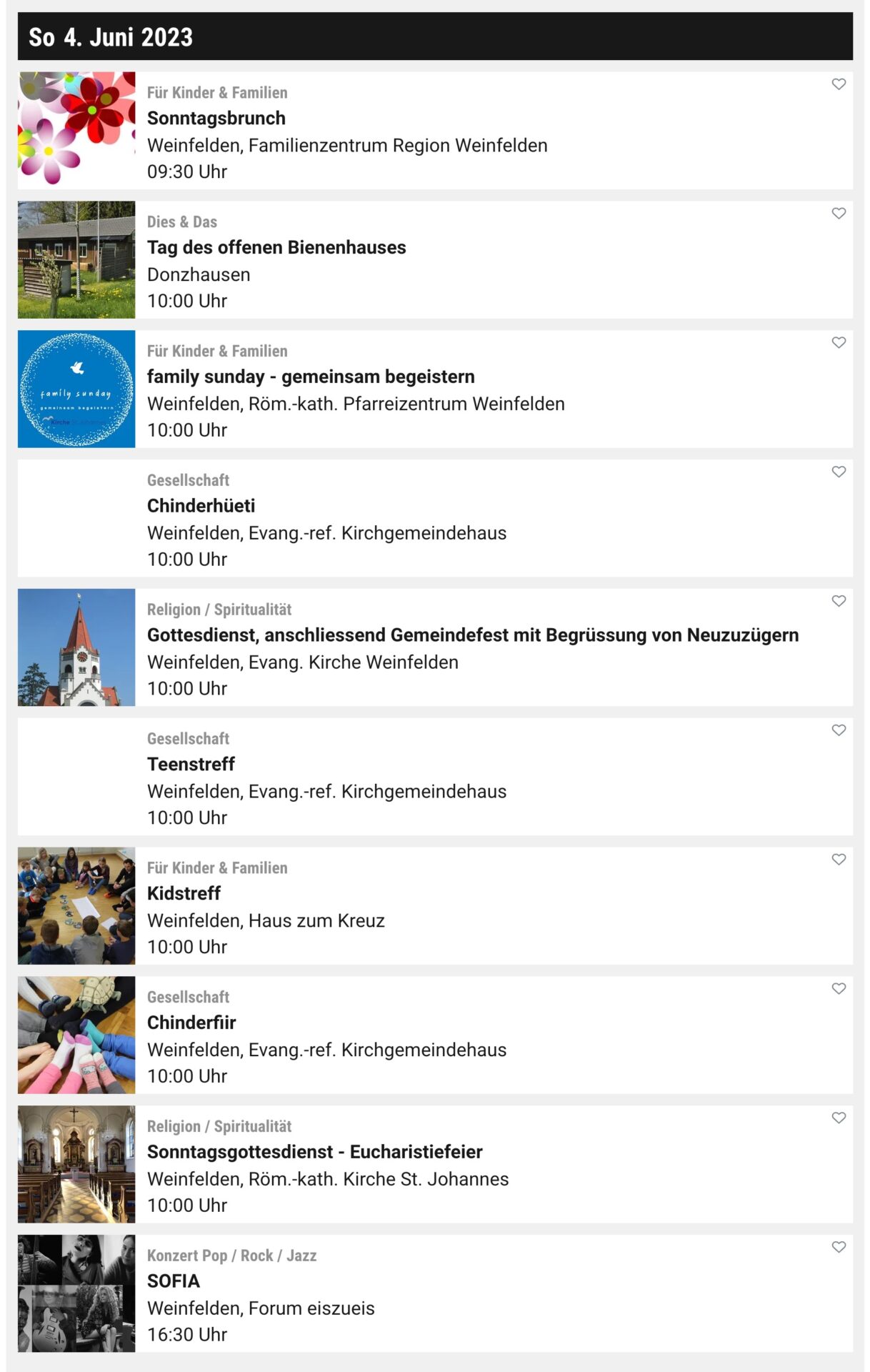Screen dimensions: 870x1372
Task: View the SOFIA concert event
Action: point(174,1281)
